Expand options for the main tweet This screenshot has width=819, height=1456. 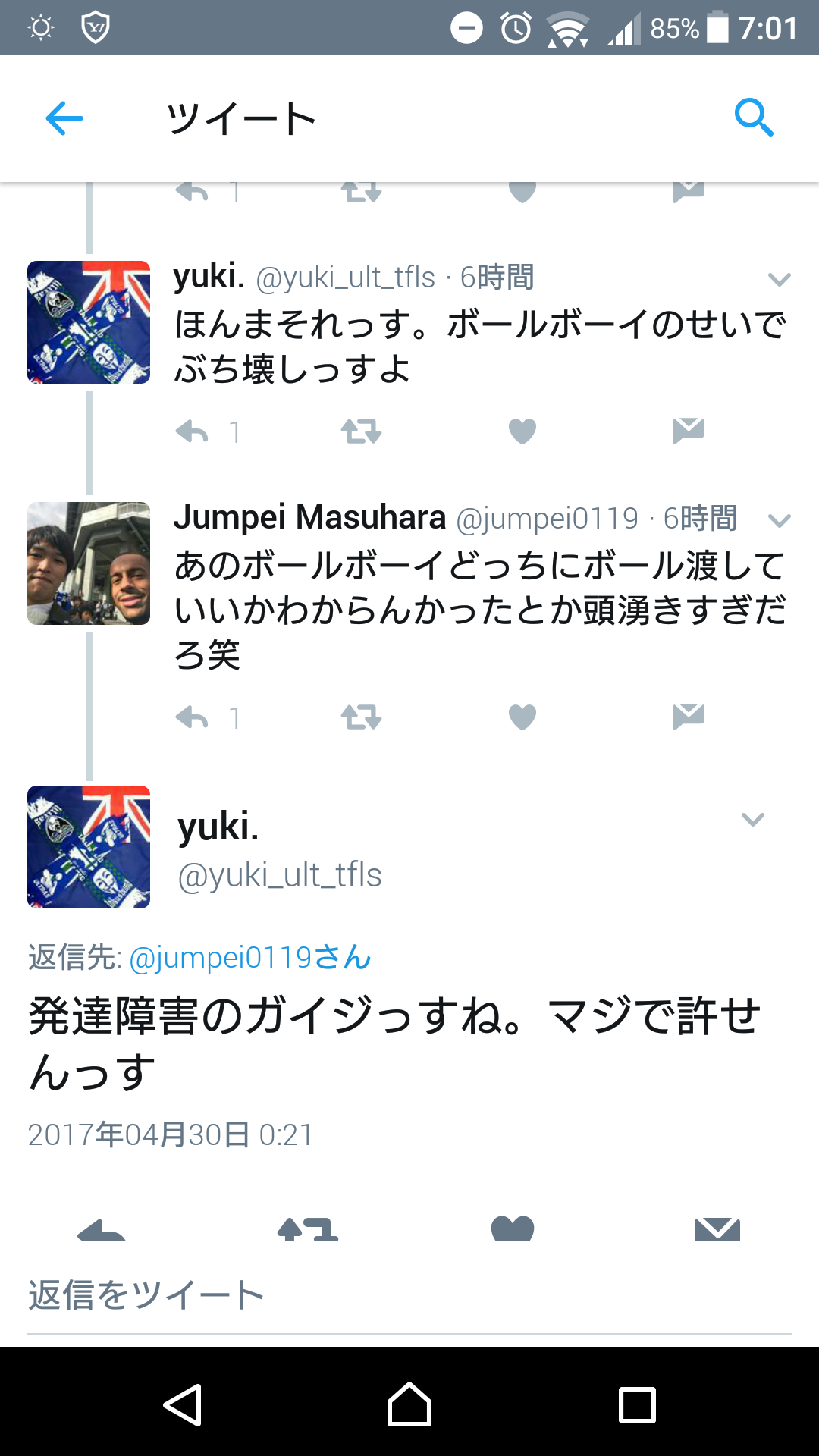click(752, 819)
